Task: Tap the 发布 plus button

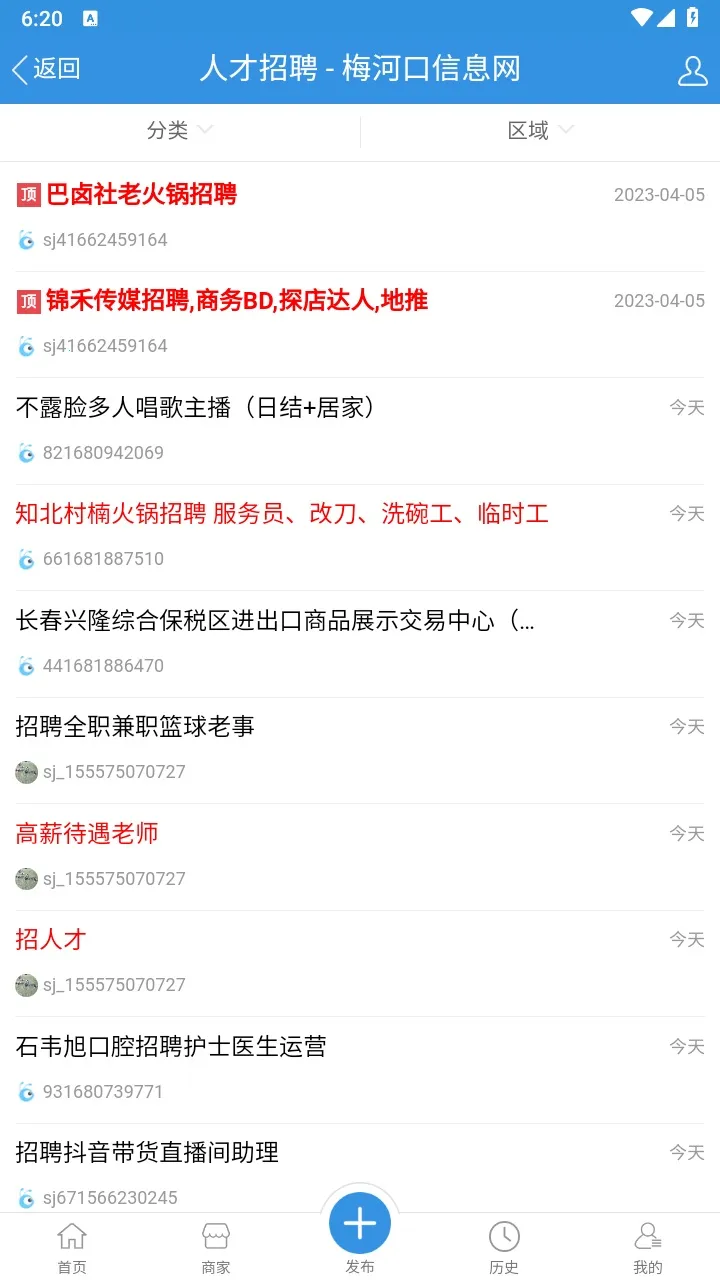Action: pyautogui.click(x=360, y=1224)
